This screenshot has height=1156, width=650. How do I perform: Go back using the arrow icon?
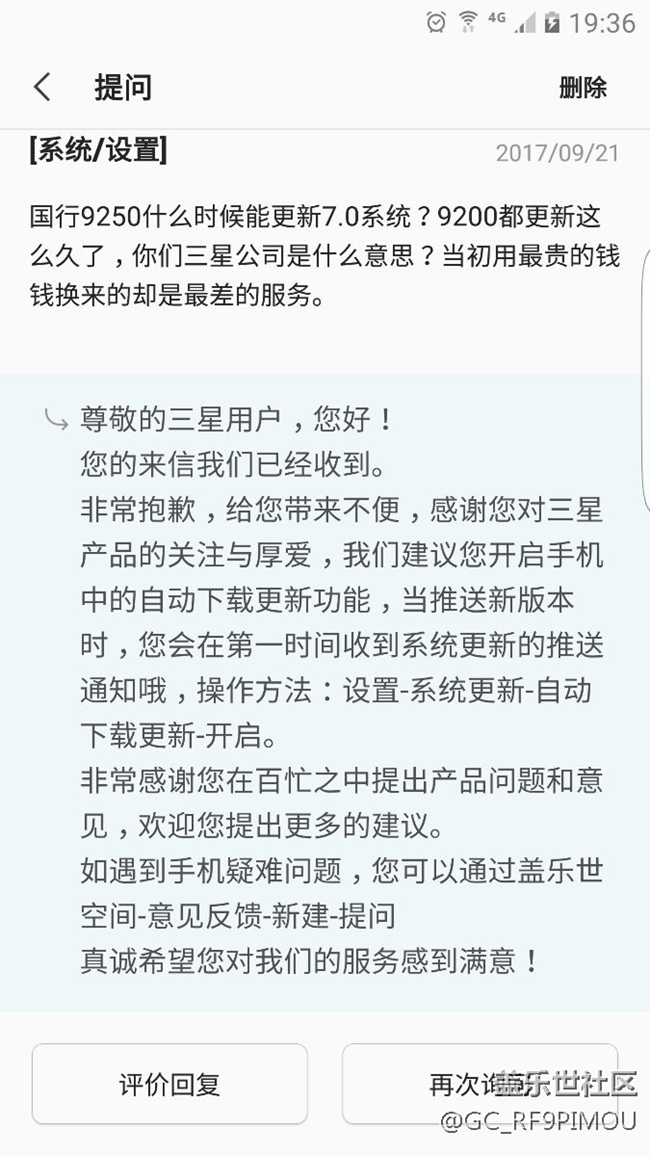tap(42, 87)
